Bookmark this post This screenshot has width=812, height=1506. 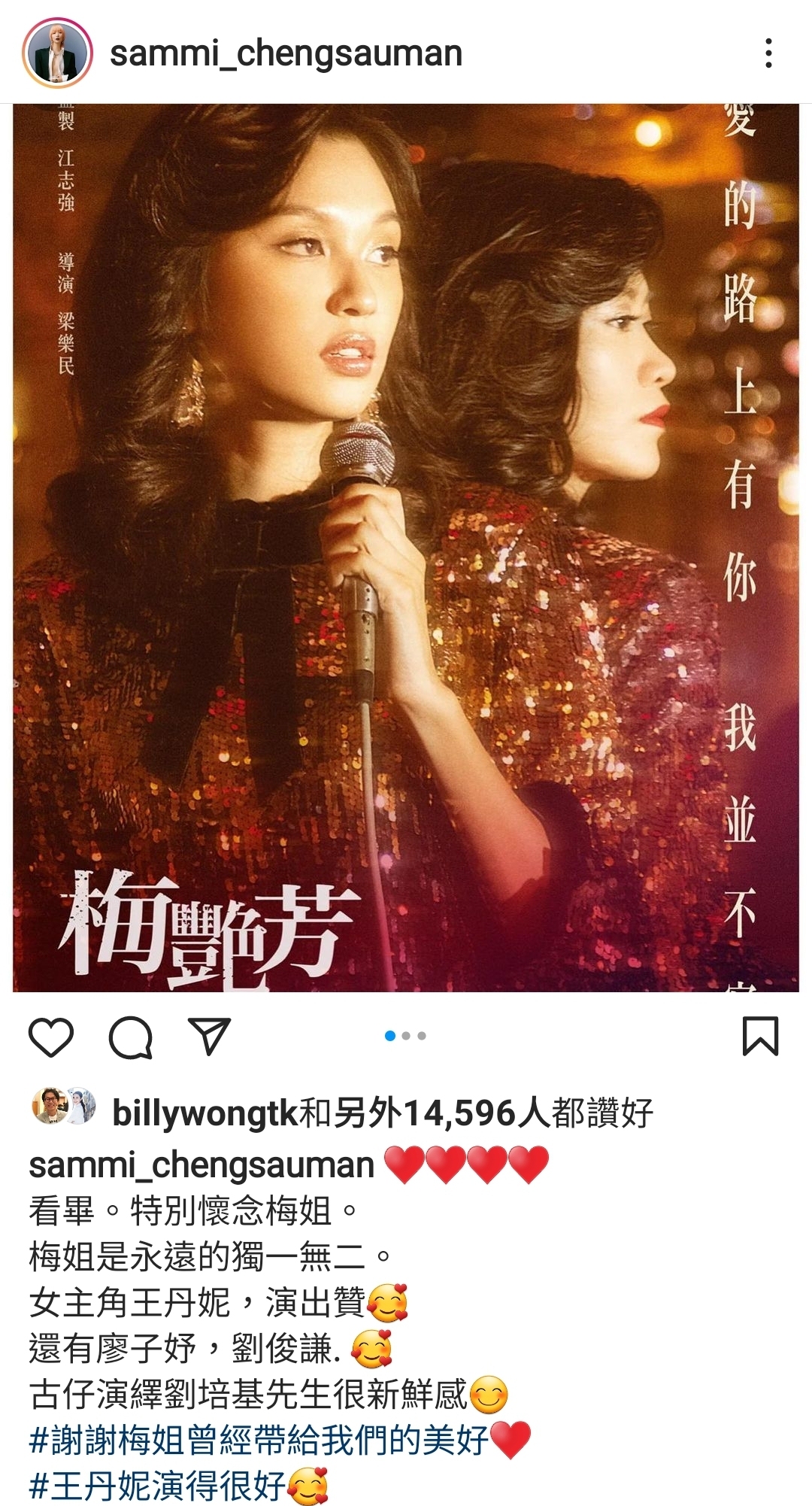760,1036
